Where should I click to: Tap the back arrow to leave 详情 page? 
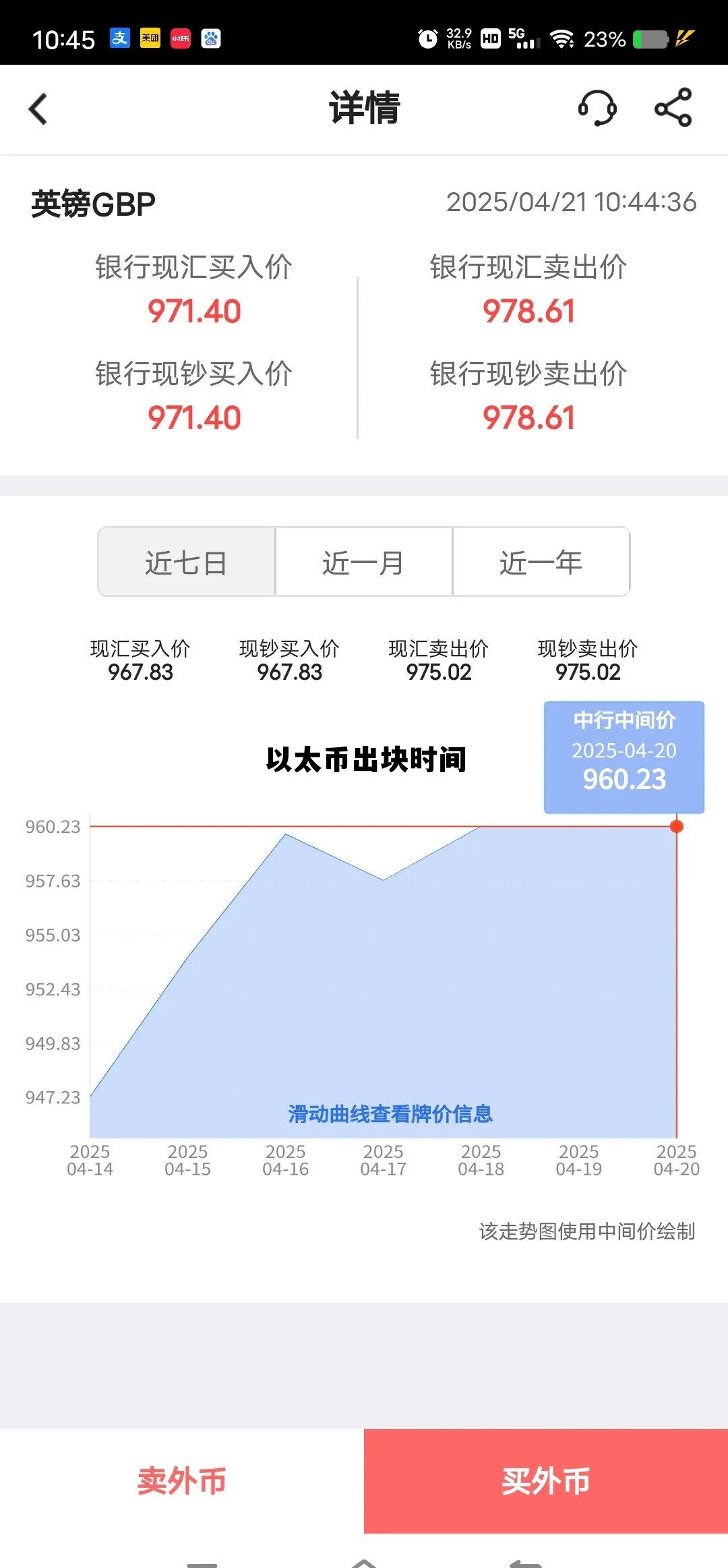coord(38,109)
